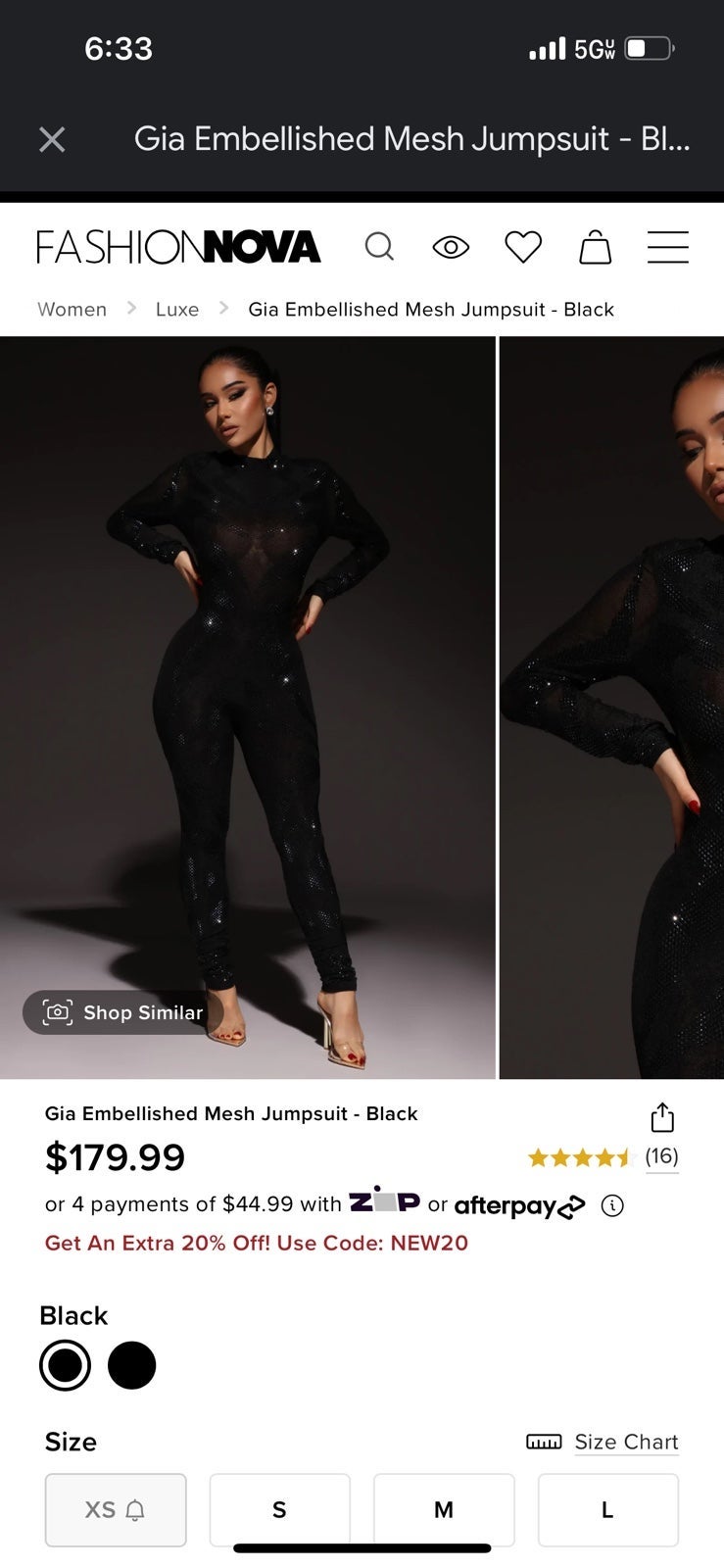Open the wishlist heart icon
This screenshot has height=1568, width=724.
[523, 247]
